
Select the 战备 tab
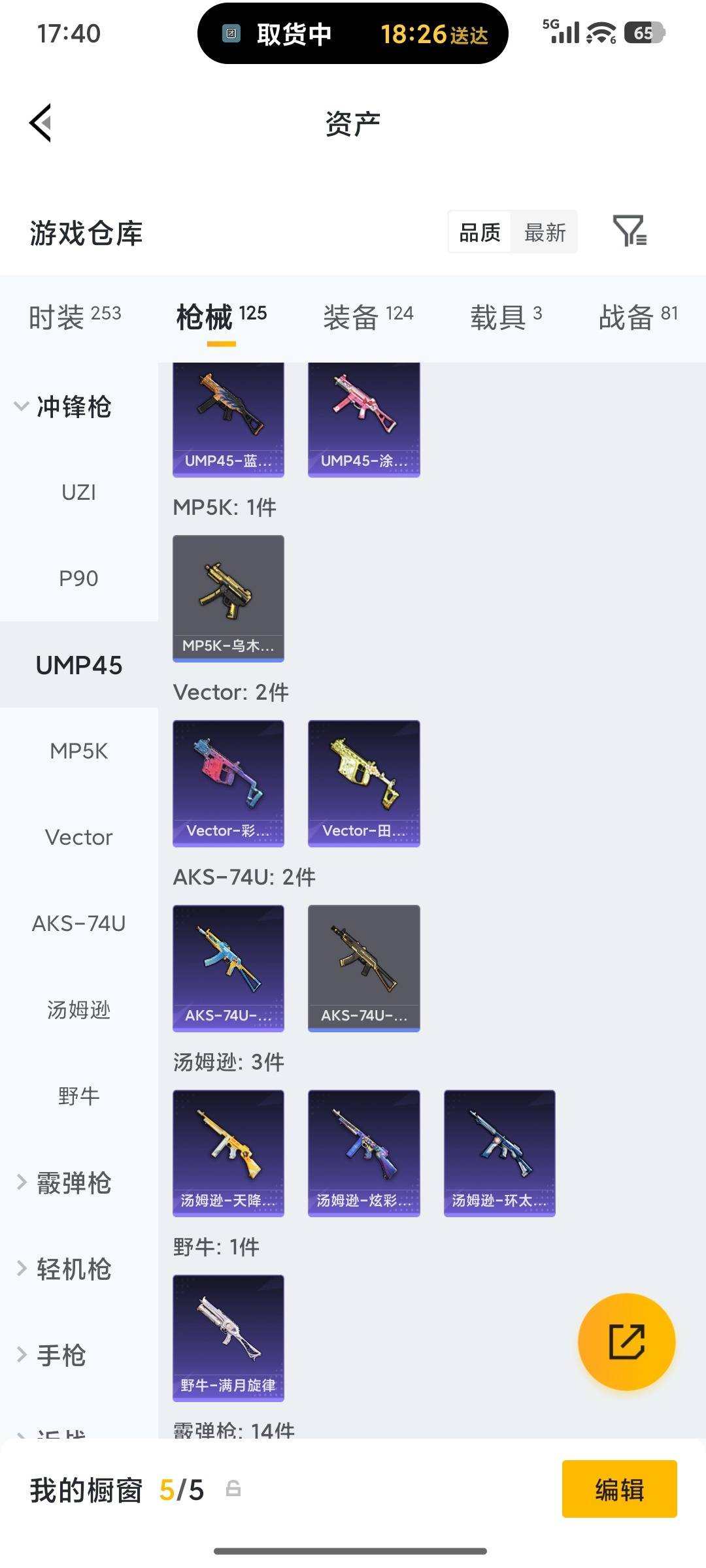coord(638,317)
